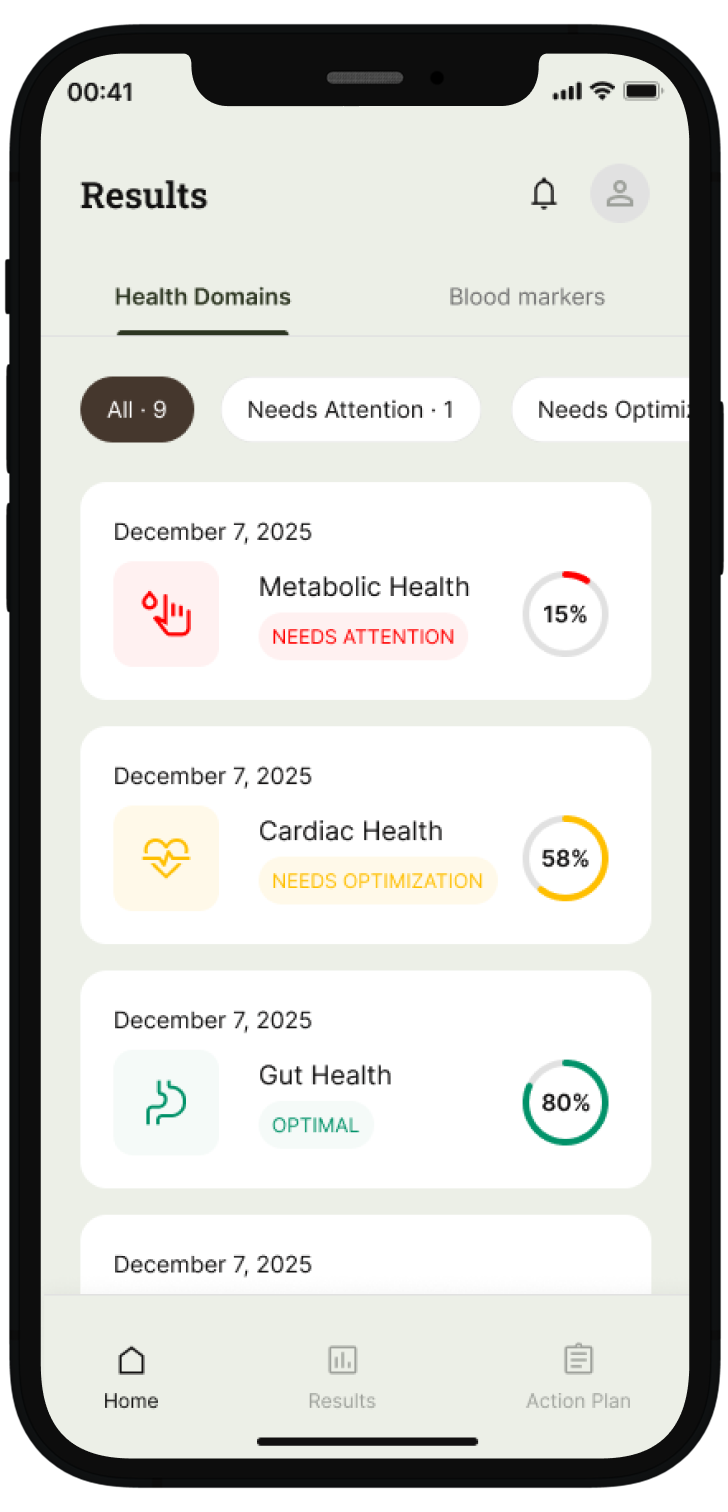
Task: Switch to the Health Domains tab
Action: tap(203, 298)
